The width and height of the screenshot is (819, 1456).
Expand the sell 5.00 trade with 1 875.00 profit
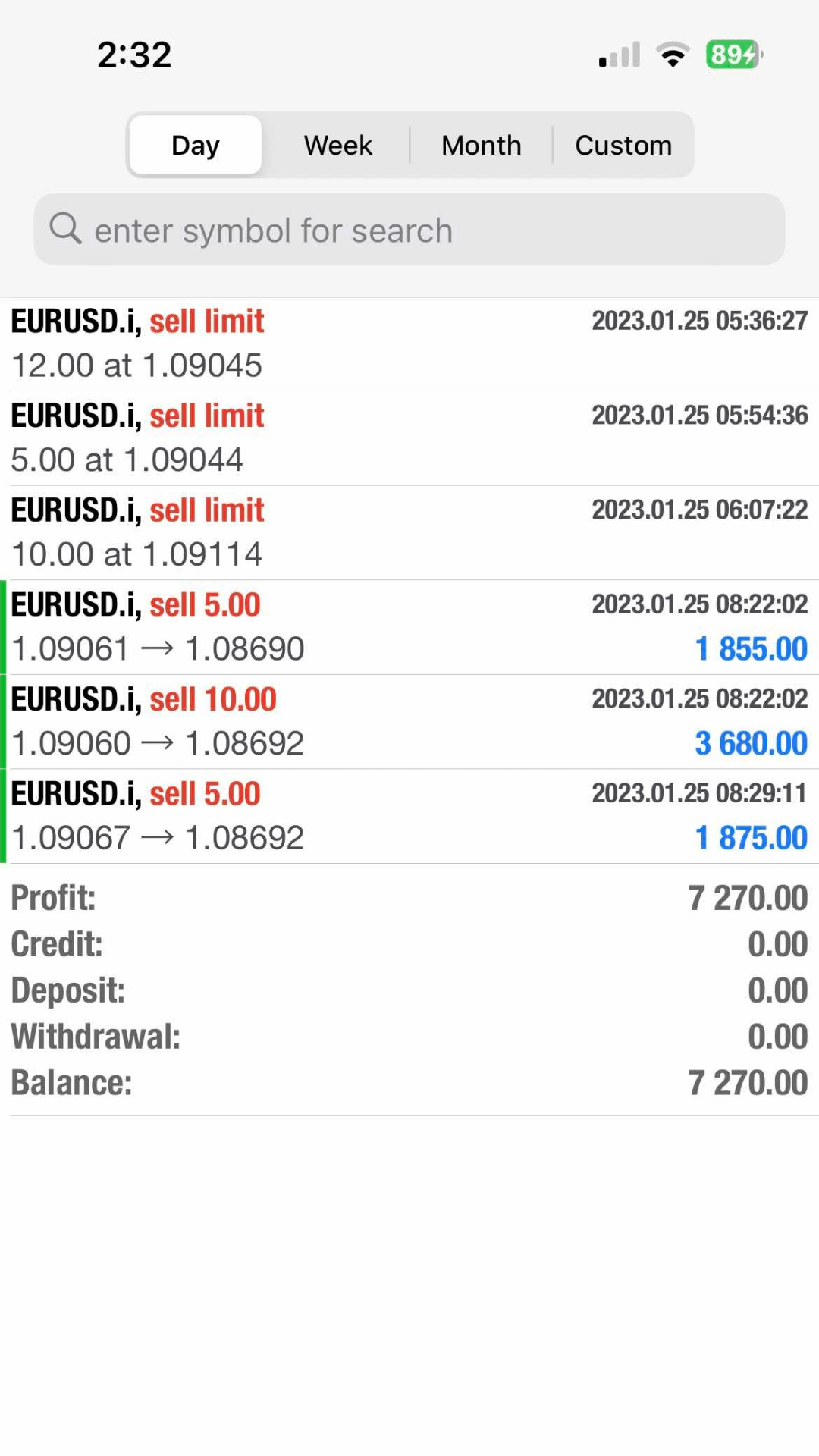tap(409, 816)
